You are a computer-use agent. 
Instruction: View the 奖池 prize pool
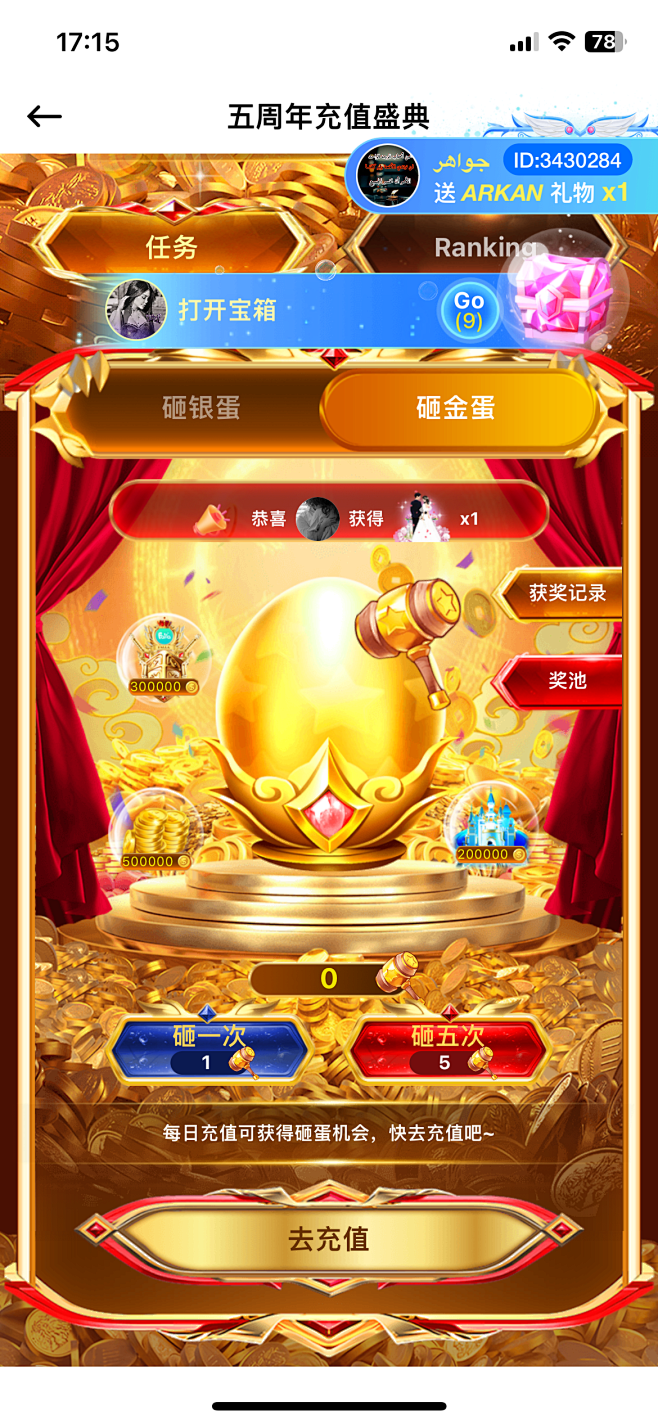tap(567, 681)
